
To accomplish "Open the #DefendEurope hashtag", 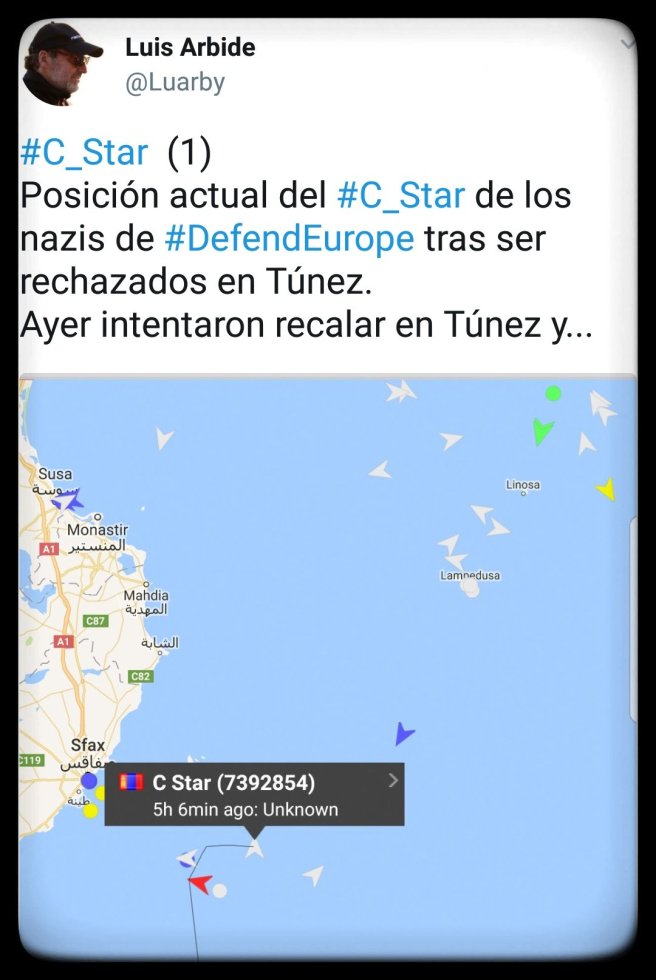I will (290, 239).
